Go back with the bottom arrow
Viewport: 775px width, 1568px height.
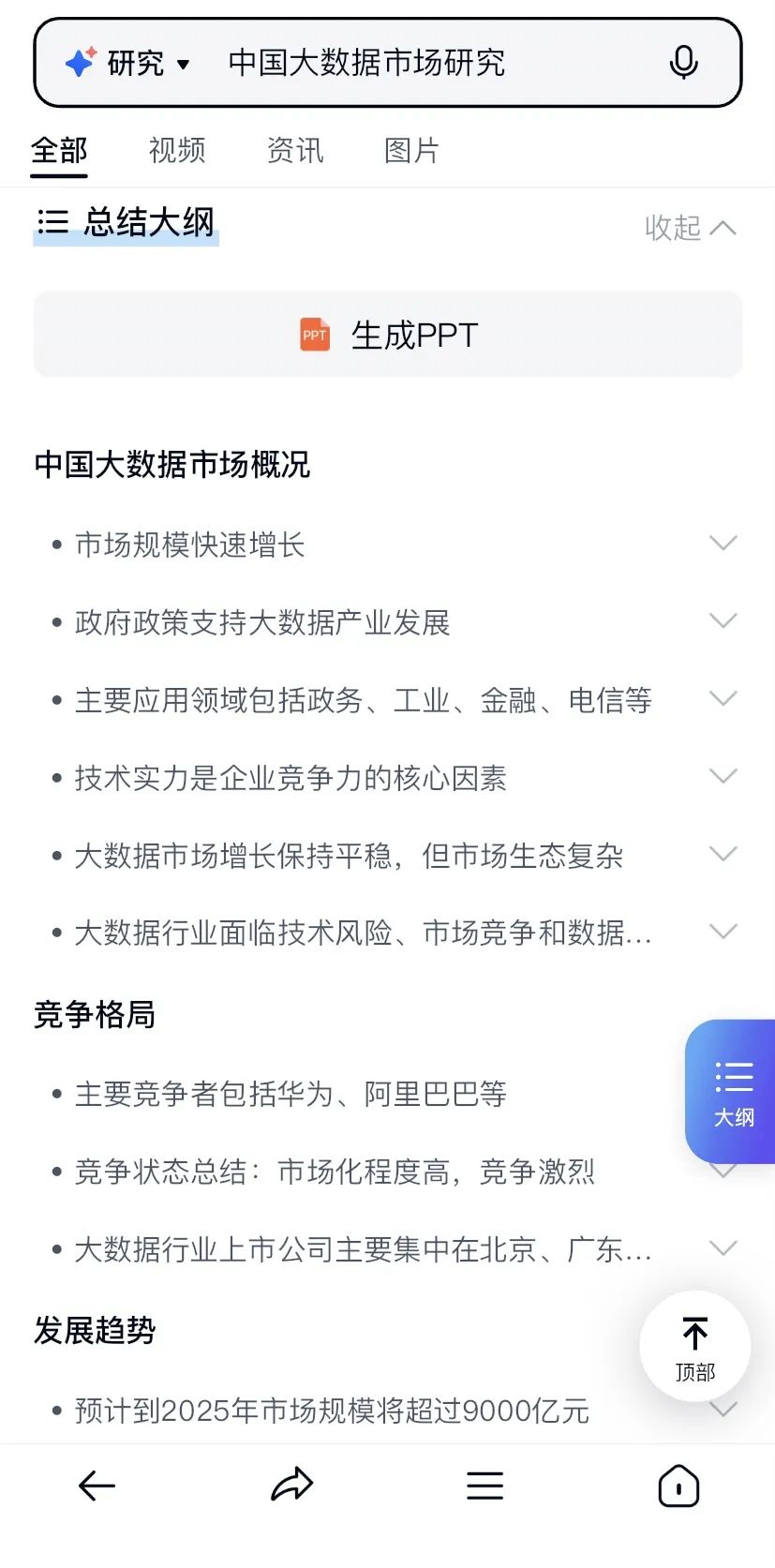(97, 1486)
